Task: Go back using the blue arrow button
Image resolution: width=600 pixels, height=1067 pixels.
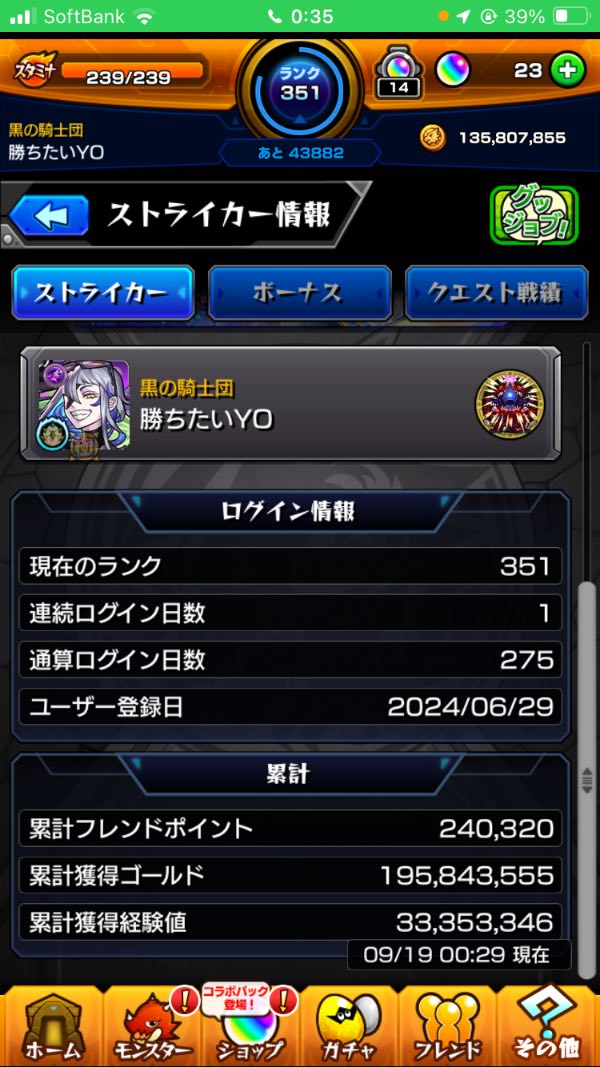Action: point(48,216)
